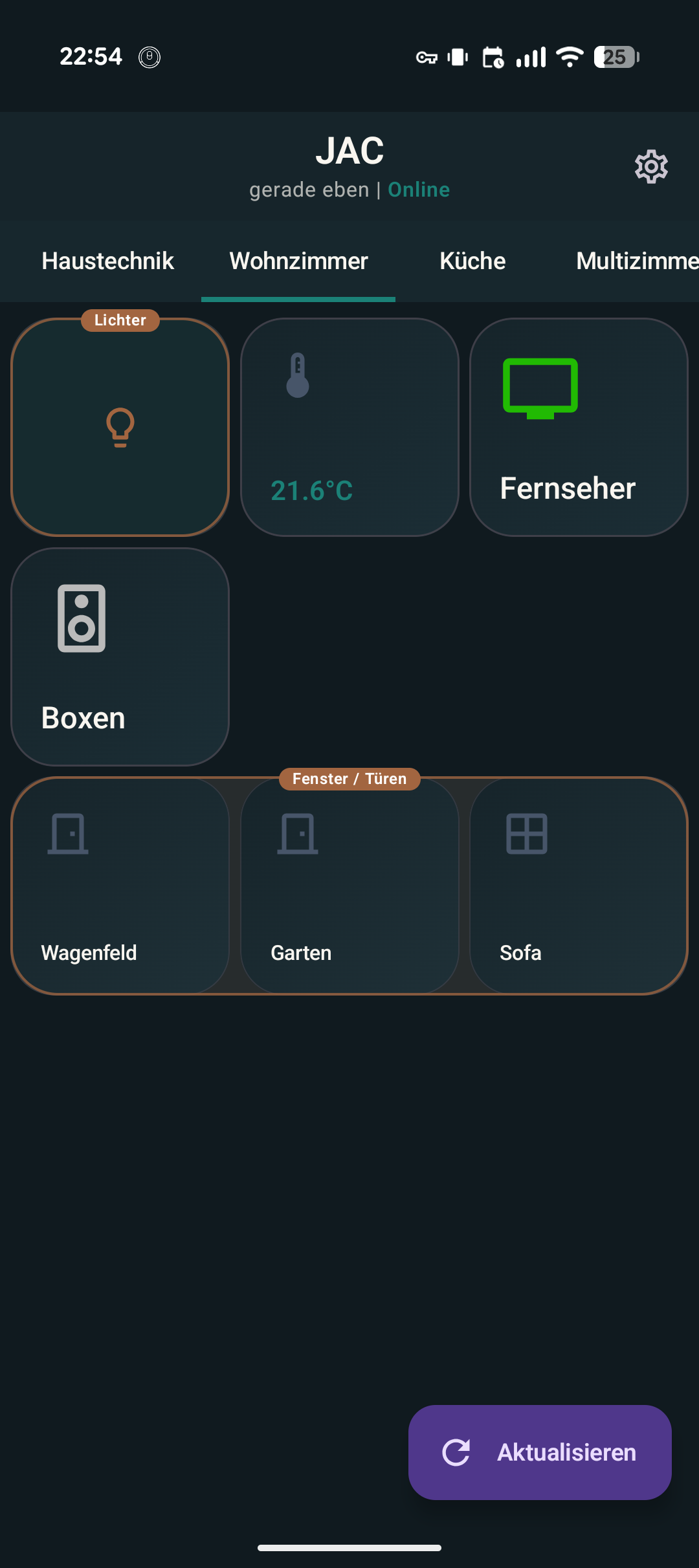
Task: Tap the Fernseher tile
Action: (579, 428)
